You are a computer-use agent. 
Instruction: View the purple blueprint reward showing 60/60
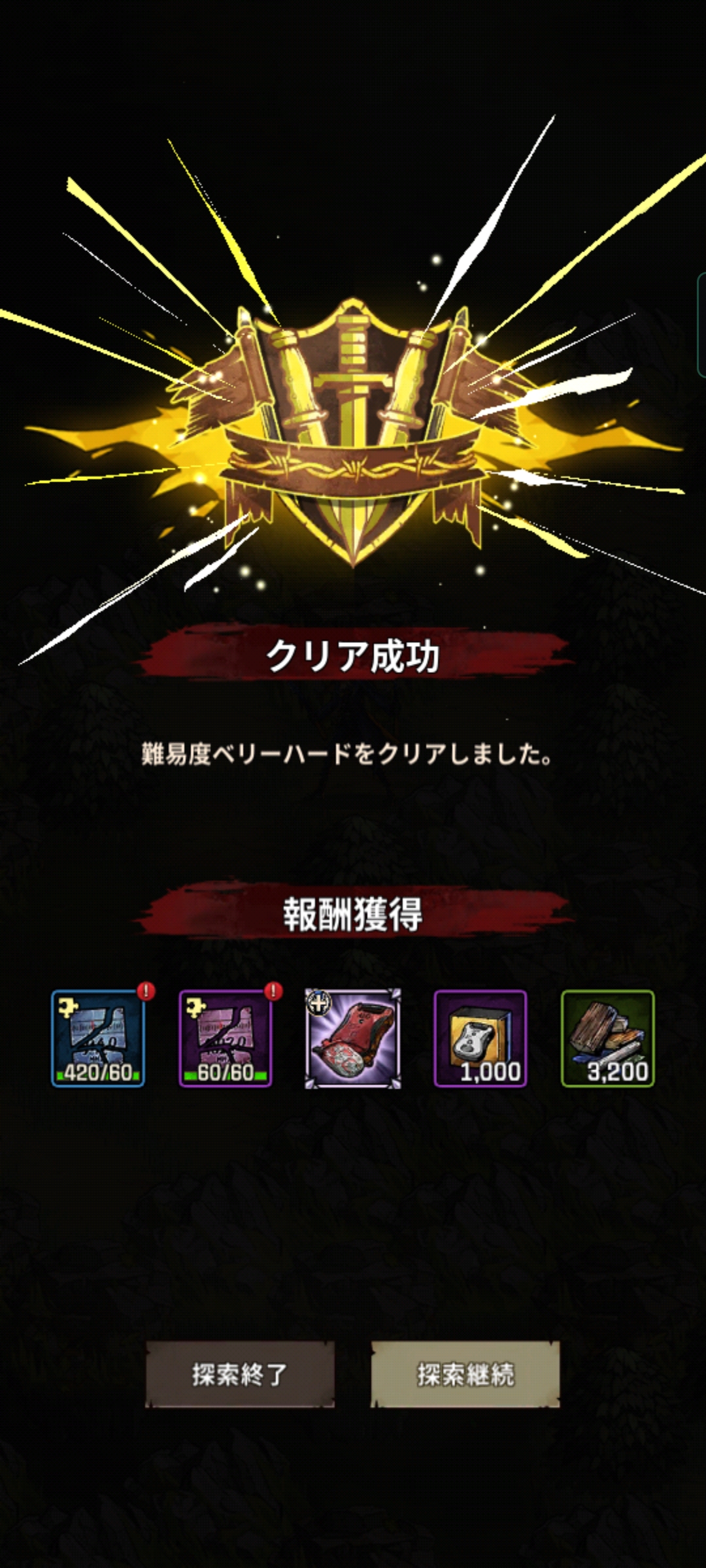point(226,1039)
